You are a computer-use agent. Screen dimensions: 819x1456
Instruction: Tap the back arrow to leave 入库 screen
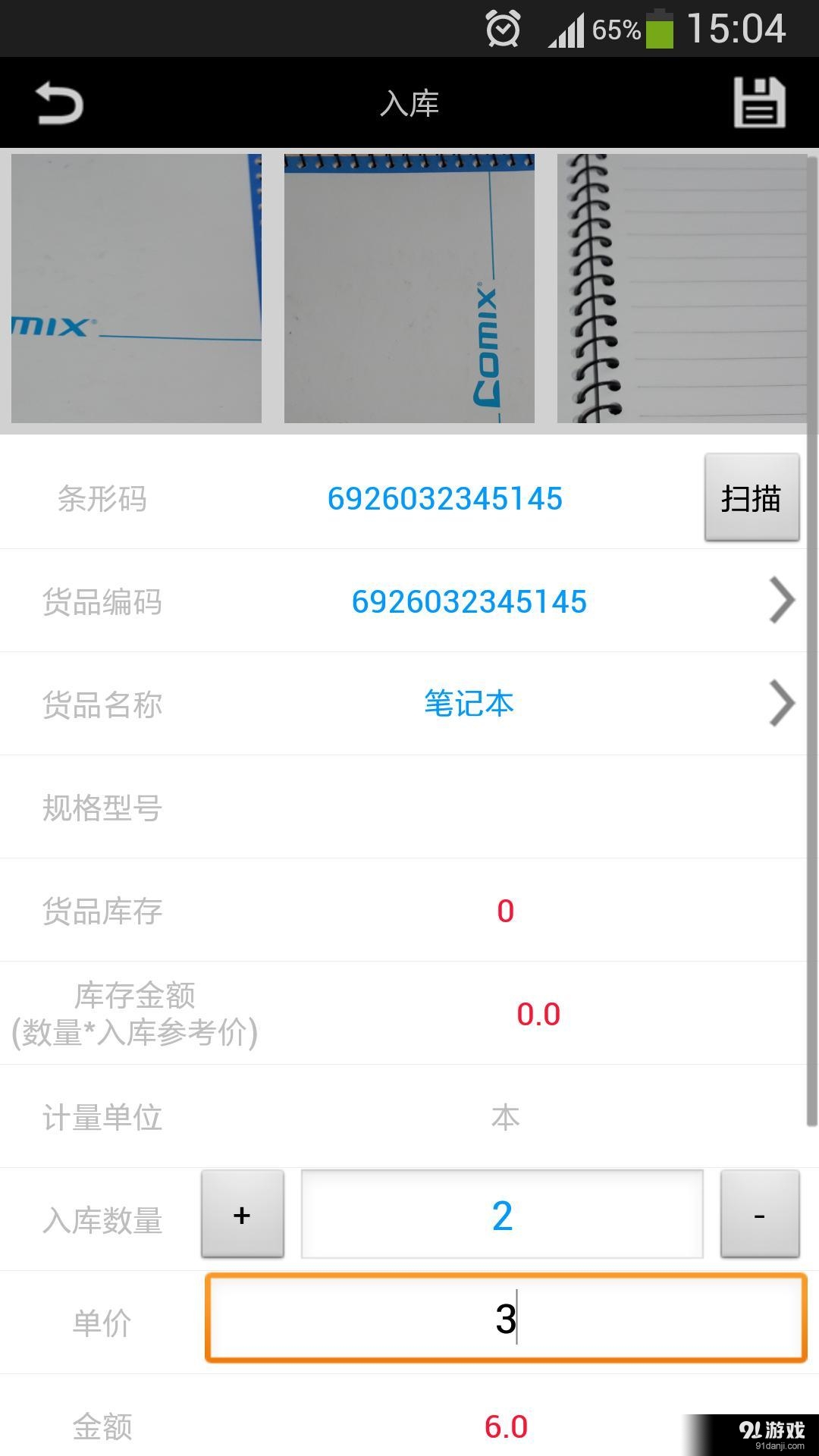pyautogui.click(x=59, y=102)
